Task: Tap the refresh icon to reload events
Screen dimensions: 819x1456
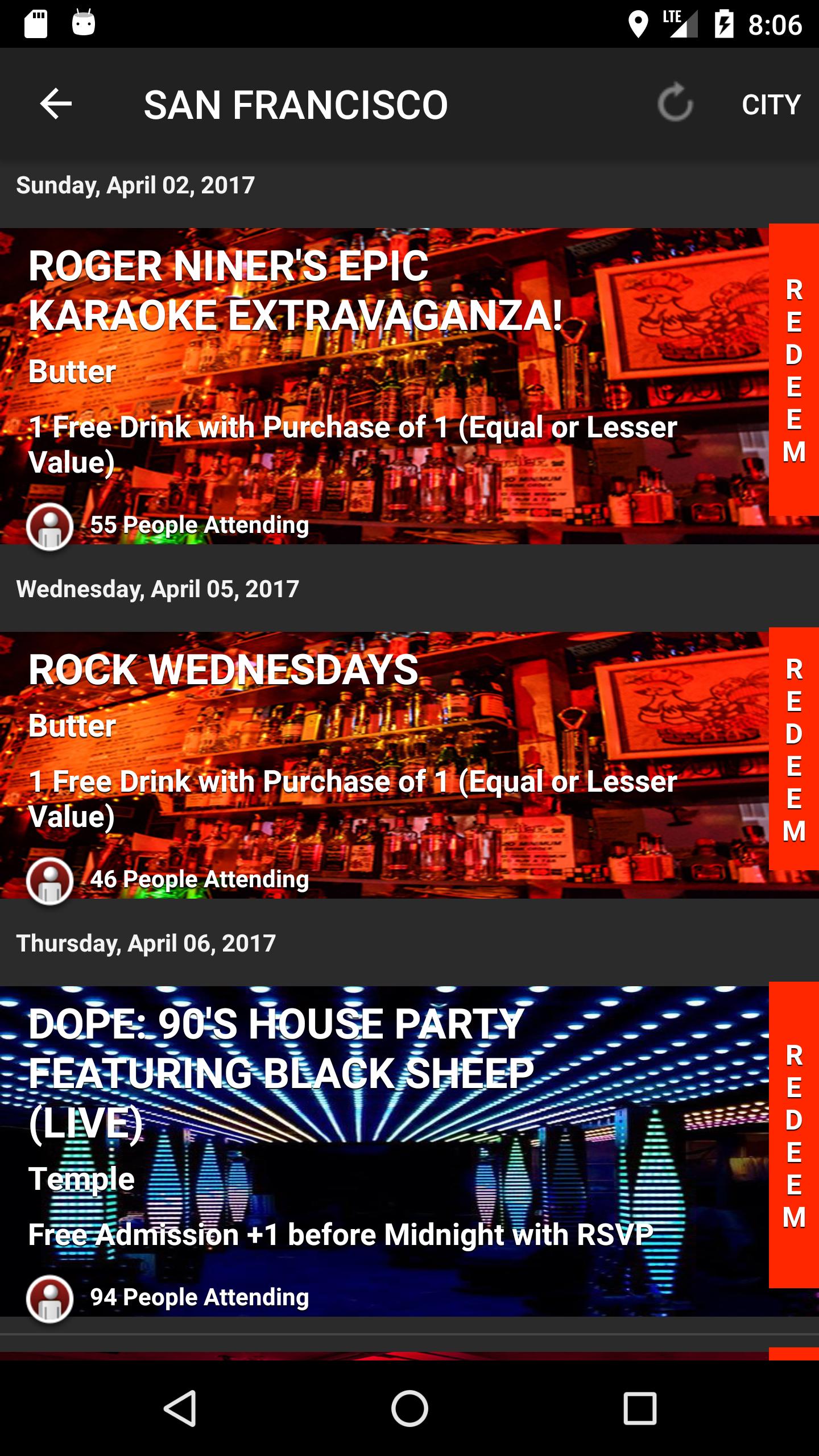Action: coord(675,103)
